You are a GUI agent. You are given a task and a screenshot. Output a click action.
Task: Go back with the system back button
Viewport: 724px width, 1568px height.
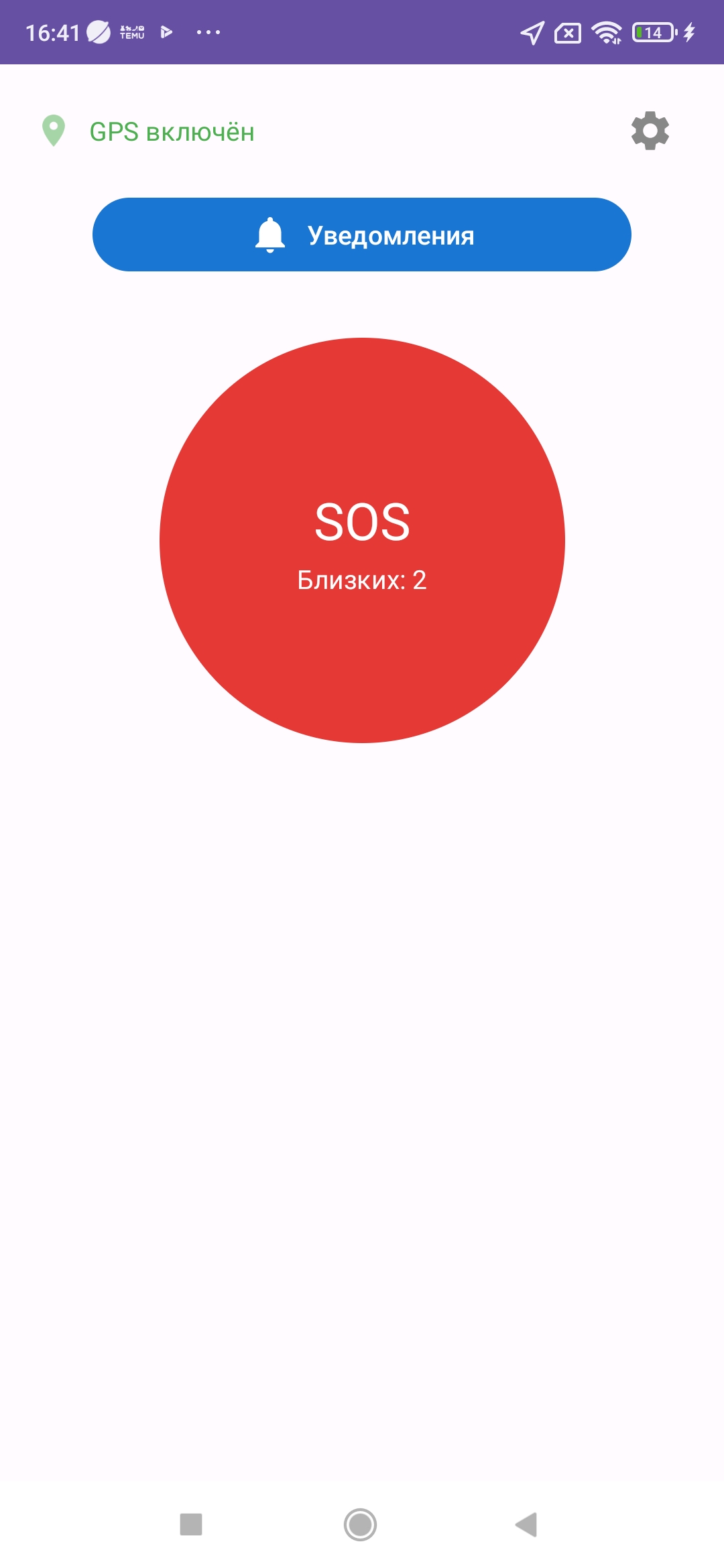pos(527,1524)
